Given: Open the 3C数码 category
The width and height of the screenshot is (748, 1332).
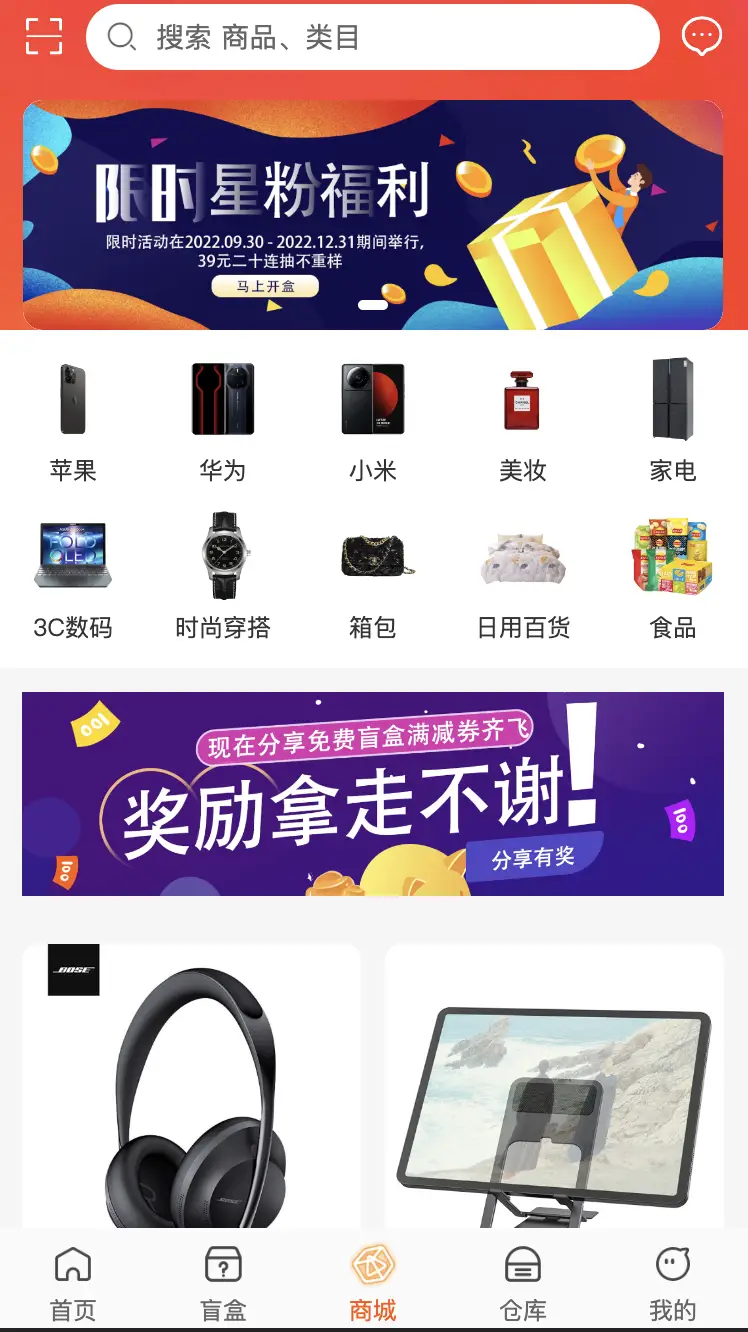Looking at the screenshot, I should (73, 577).
